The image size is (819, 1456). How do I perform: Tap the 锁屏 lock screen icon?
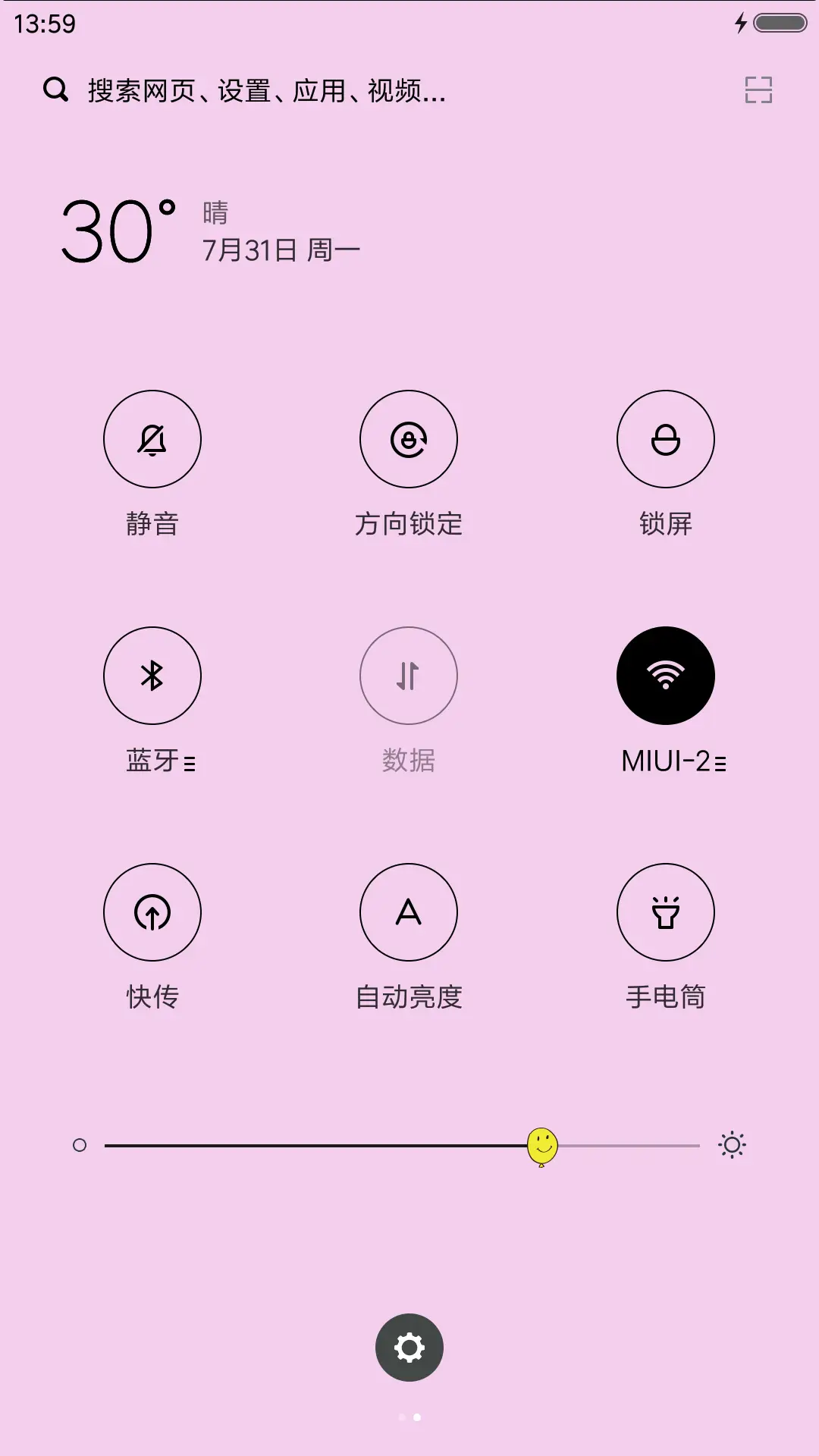tap(665, 438)
